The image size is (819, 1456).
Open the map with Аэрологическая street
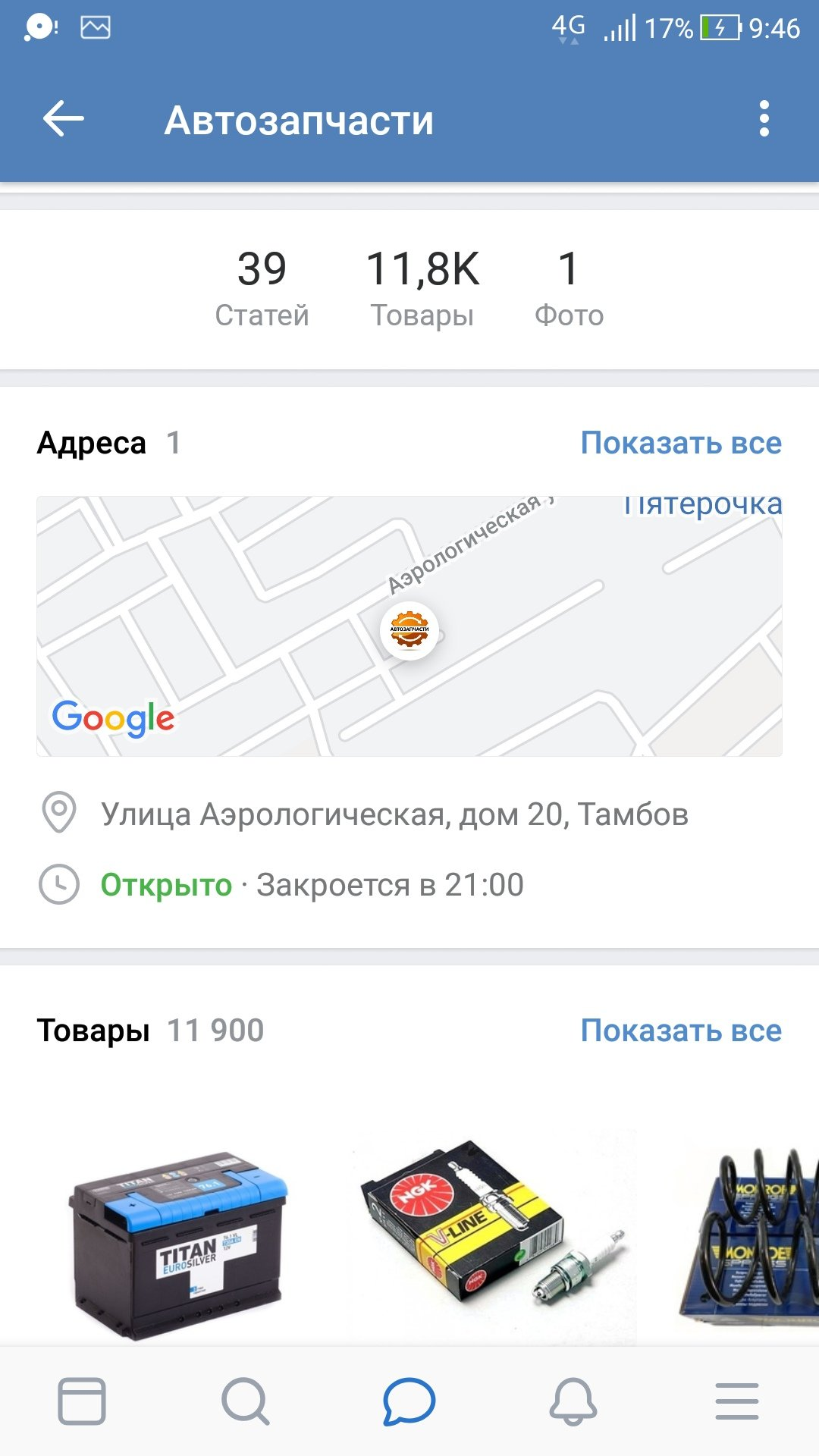[409, 626]
